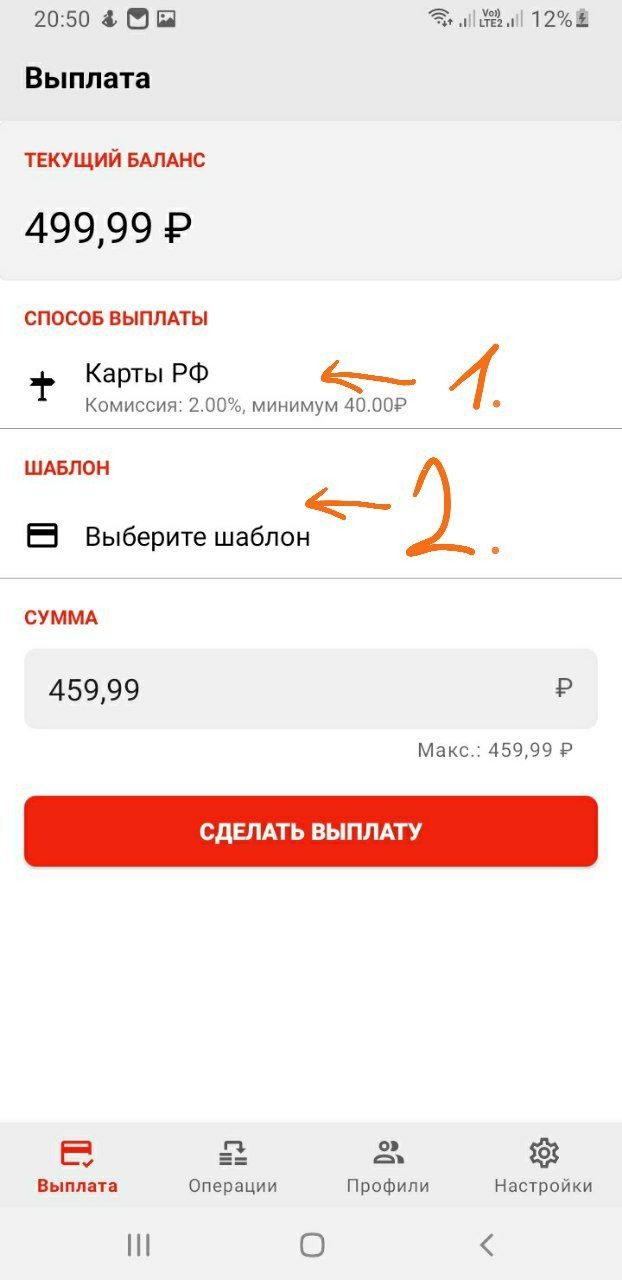Image resolution: width=622 pixels, height=1280 pixels.
Task: Open recent apps from the navigation bar
Action: point(138,1244)
